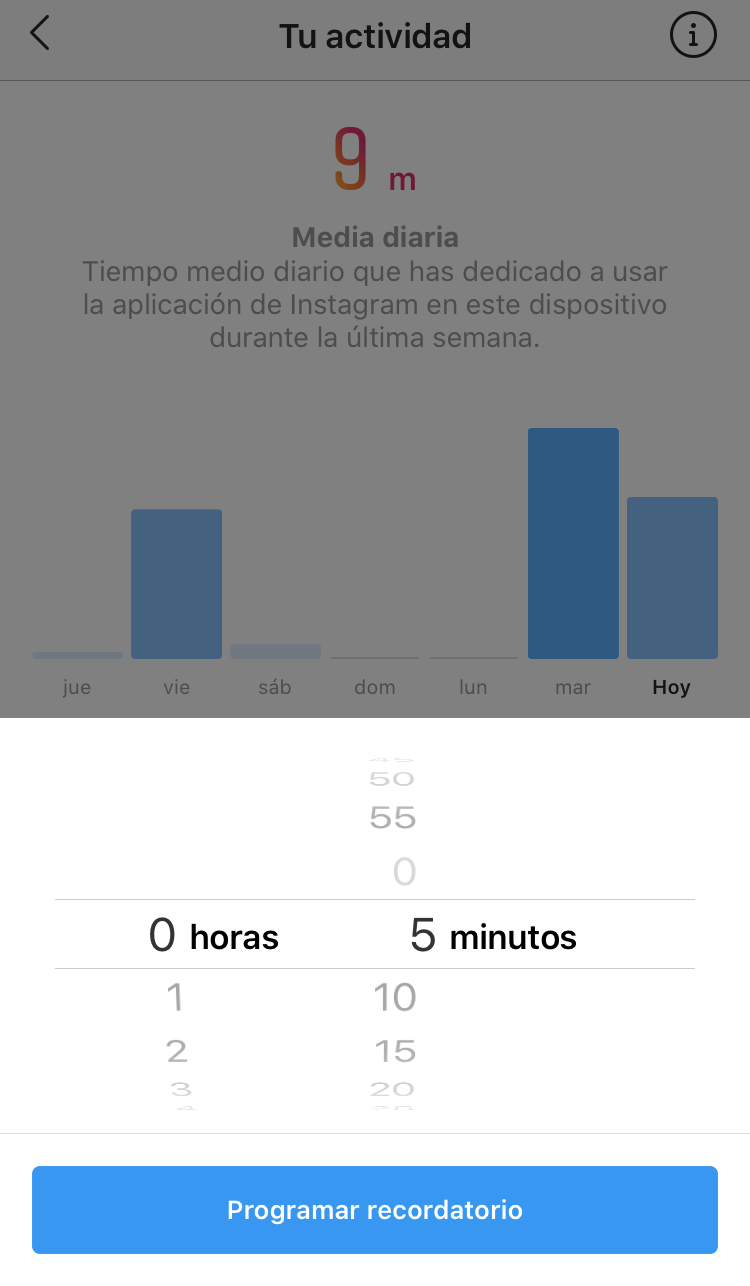Tap the mar bar in the chart
The height and width of the screenshot is (1286, 750).
(x=573, y=543)
